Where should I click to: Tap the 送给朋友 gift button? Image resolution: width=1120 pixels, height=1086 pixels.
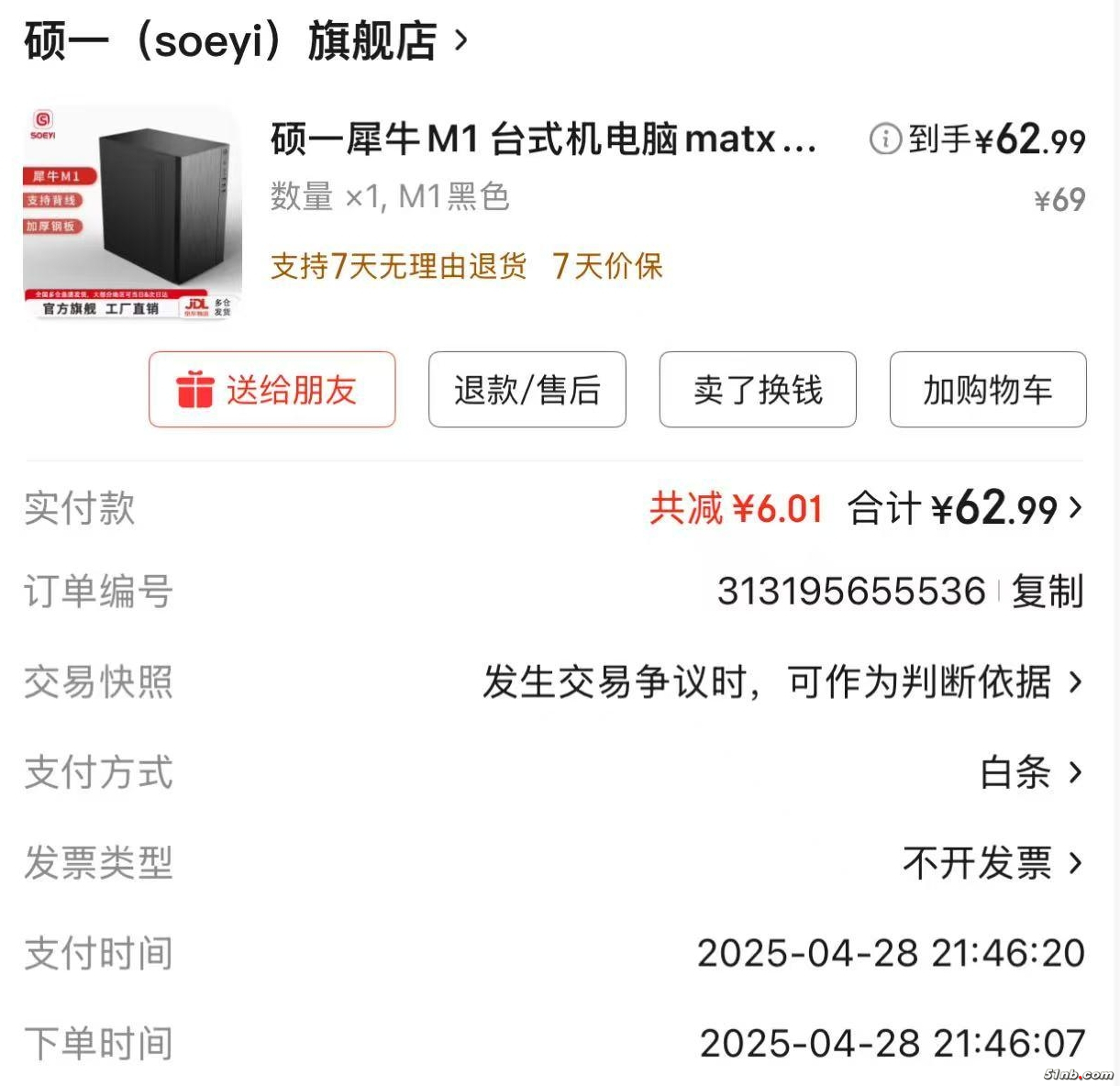(x=272, y=390)
